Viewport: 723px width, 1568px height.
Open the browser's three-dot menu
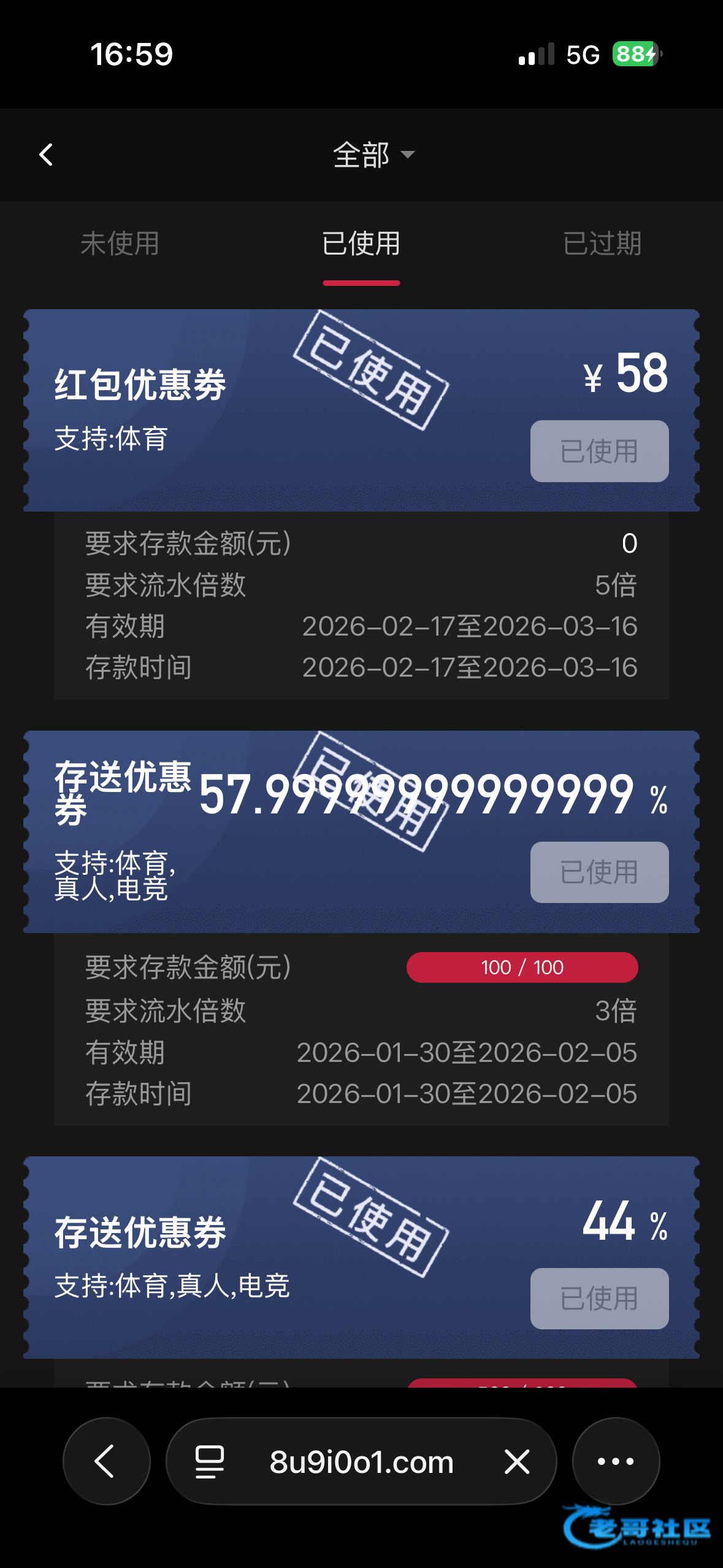(616, 1461)
